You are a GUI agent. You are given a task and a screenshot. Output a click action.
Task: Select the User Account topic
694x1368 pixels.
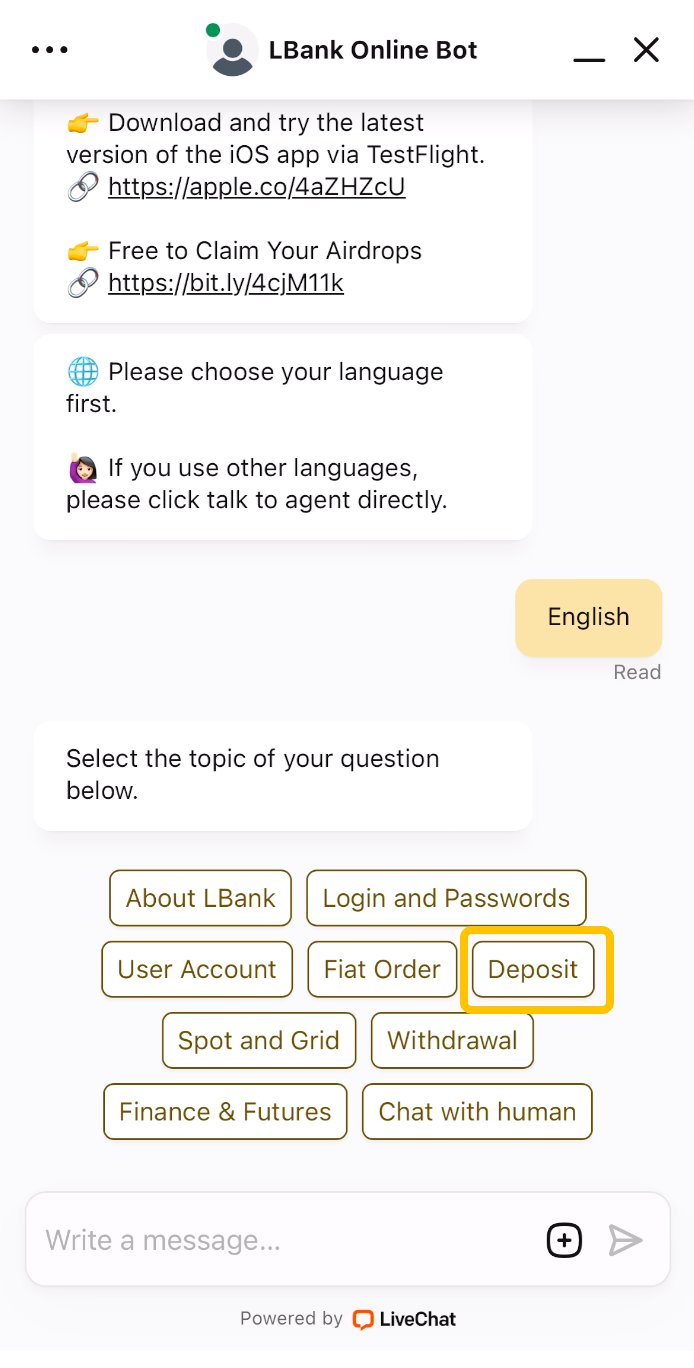pyautogui.click(x=197, y=969)
